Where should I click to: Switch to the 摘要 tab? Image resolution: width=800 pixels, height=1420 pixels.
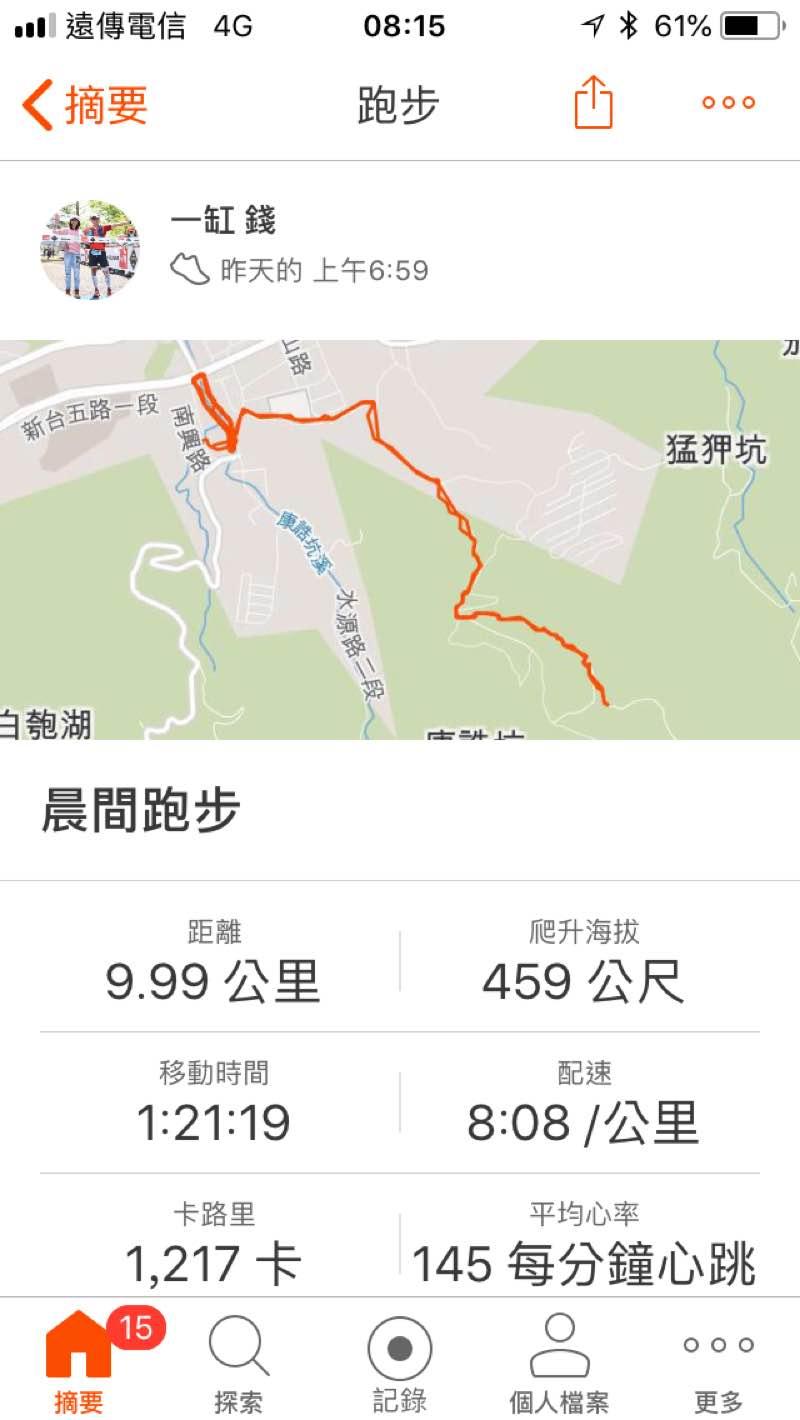click(x=79, y=1362)
